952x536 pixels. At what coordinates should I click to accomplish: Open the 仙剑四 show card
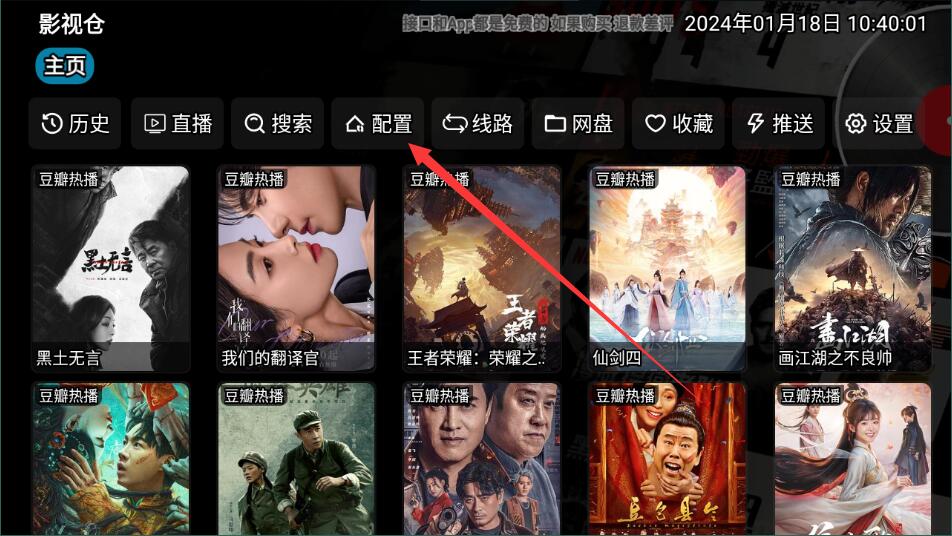pos(668,268)
